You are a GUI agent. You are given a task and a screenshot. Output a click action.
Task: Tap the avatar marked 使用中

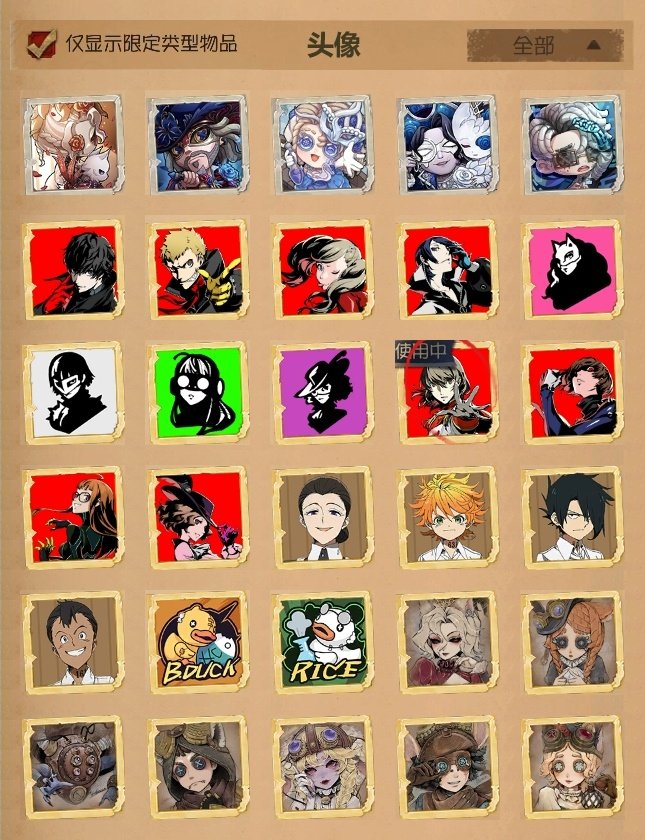coord(446,393)
